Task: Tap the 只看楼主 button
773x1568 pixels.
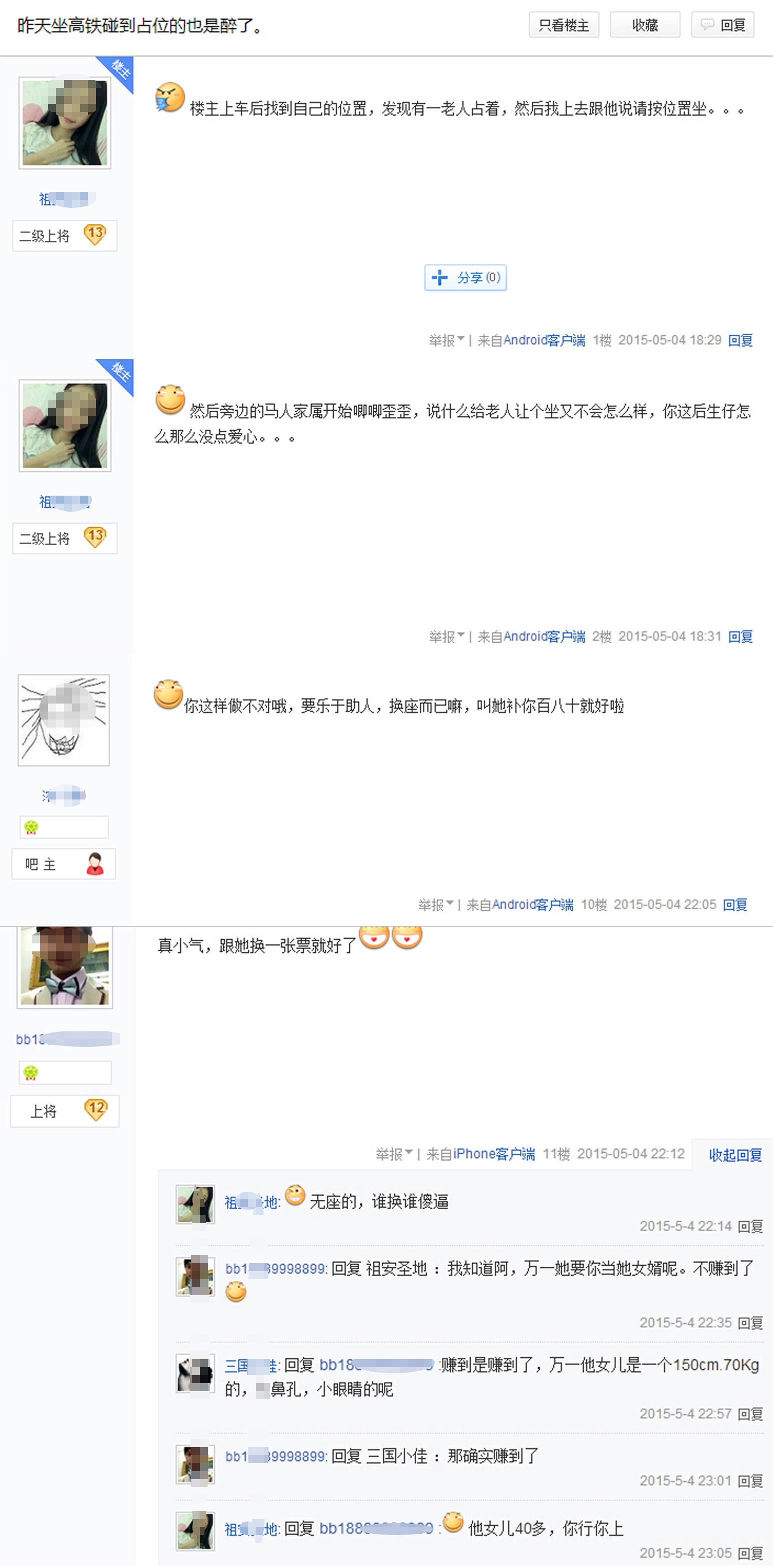Action: 563,25
